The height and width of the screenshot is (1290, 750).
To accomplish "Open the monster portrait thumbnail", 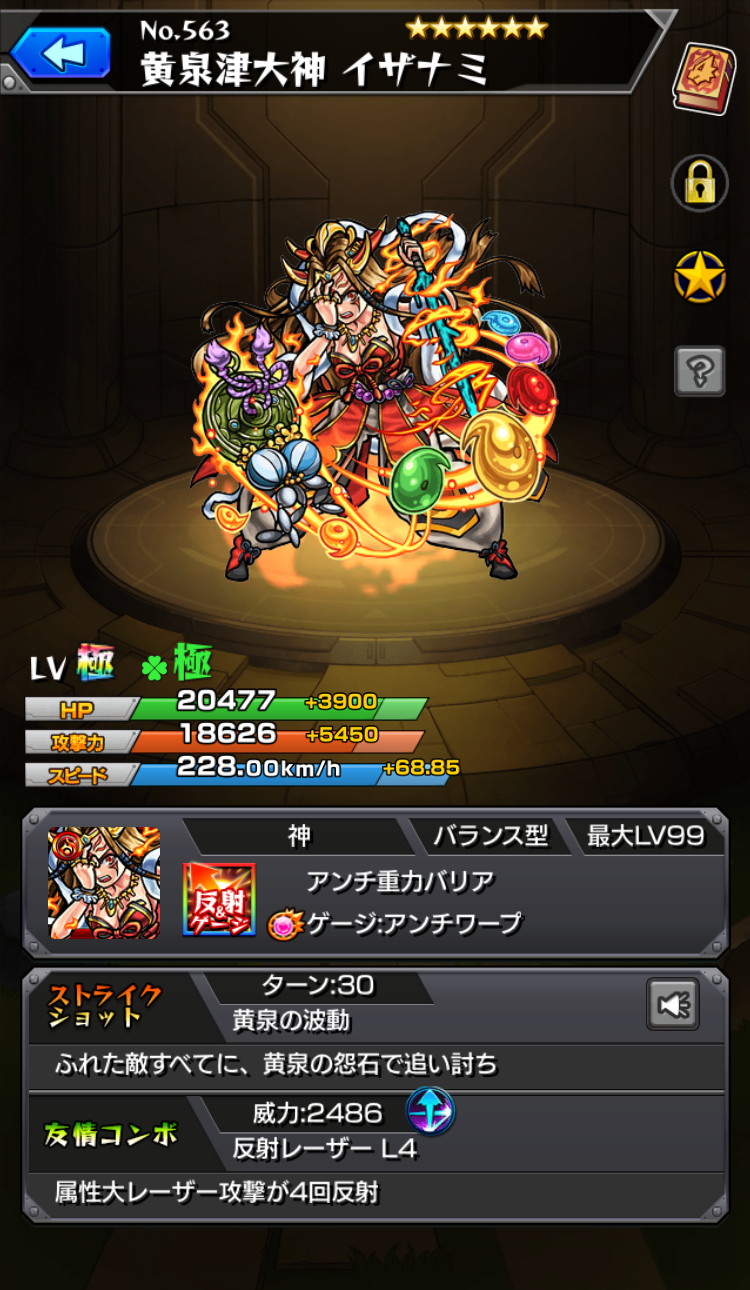I will [x=104, y=882].
